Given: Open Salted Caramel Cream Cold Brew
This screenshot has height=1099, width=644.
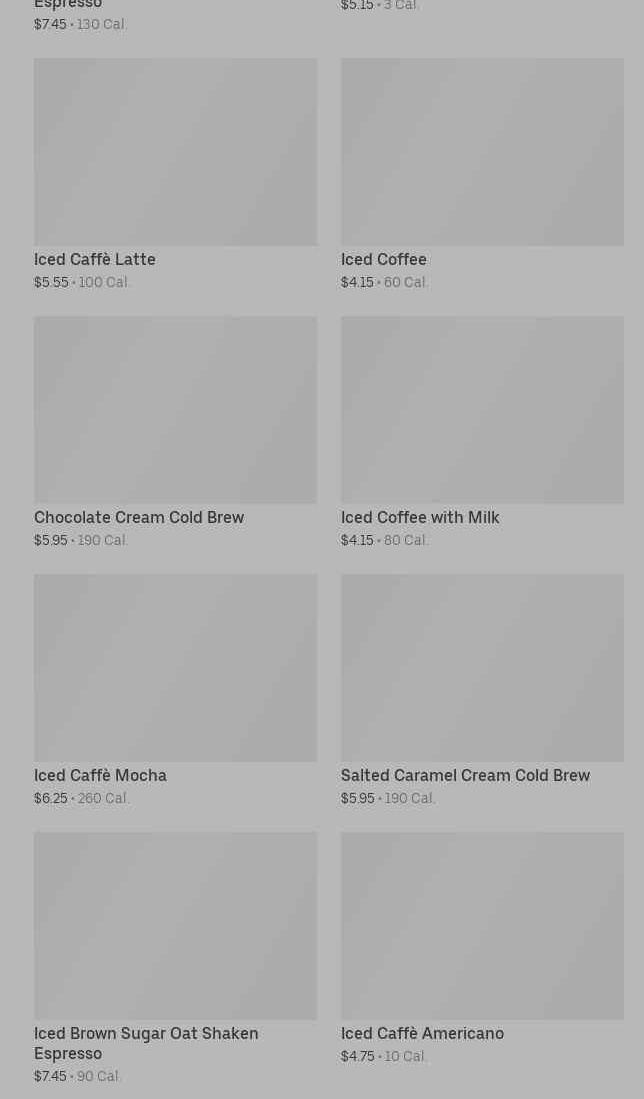Looking at the screenshot, I should (482, 668).
